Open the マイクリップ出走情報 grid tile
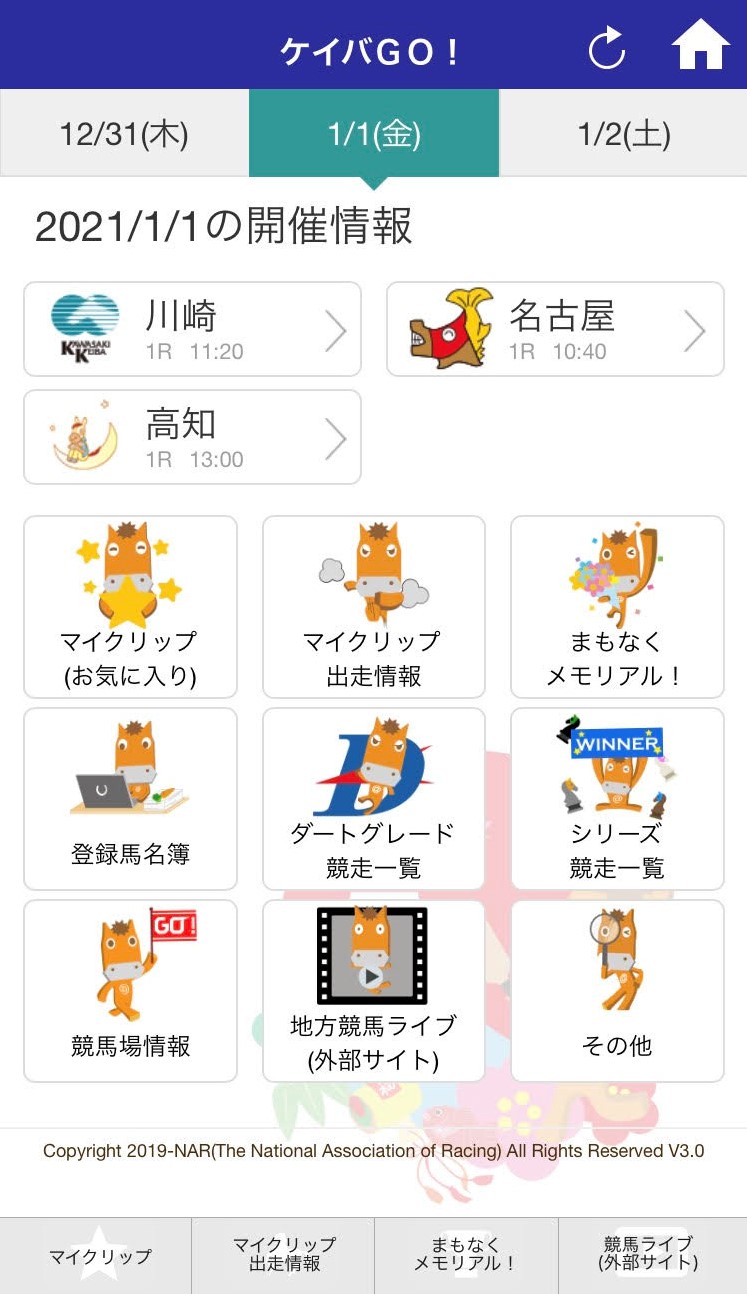Image resolution: width=747 pixels, height=1294 pixels. pos(373,607)
